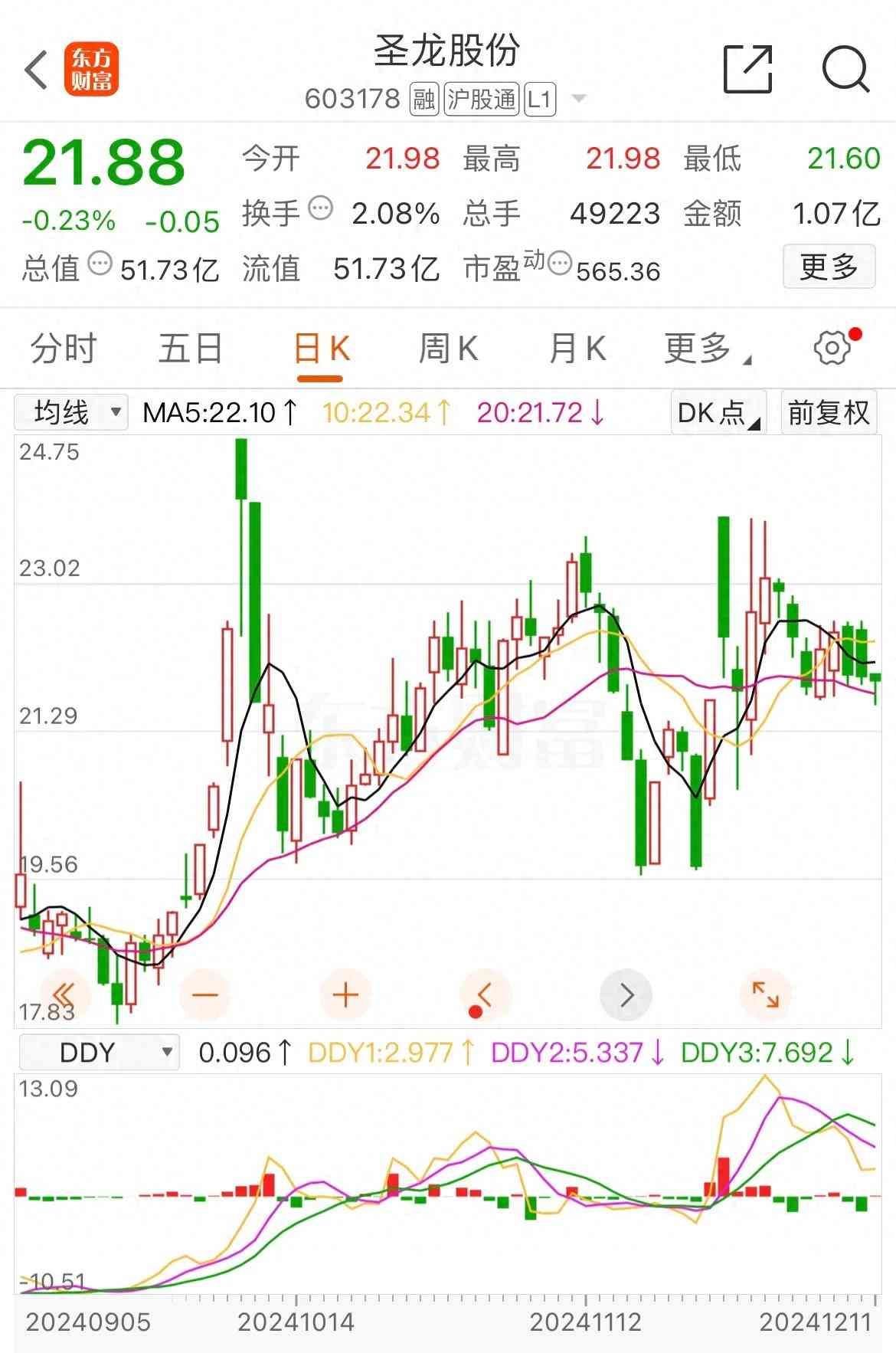This screenshot has width=896, height=1353.
Task: Share the 圣龙股份 stock page
Action: [x=747, y=70]
